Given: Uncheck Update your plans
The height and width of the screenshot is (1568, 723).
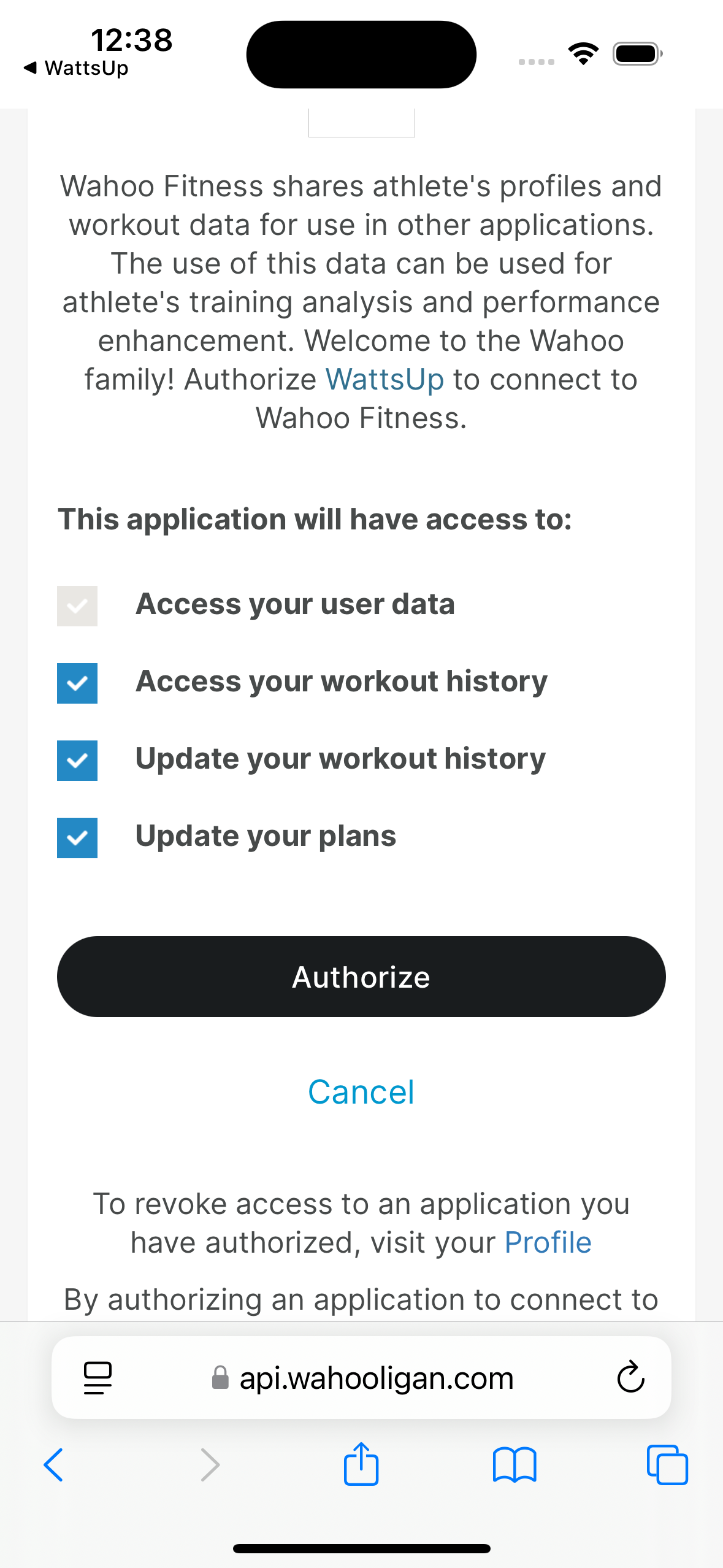Looking at the screenshot, I should pos(77,837).
